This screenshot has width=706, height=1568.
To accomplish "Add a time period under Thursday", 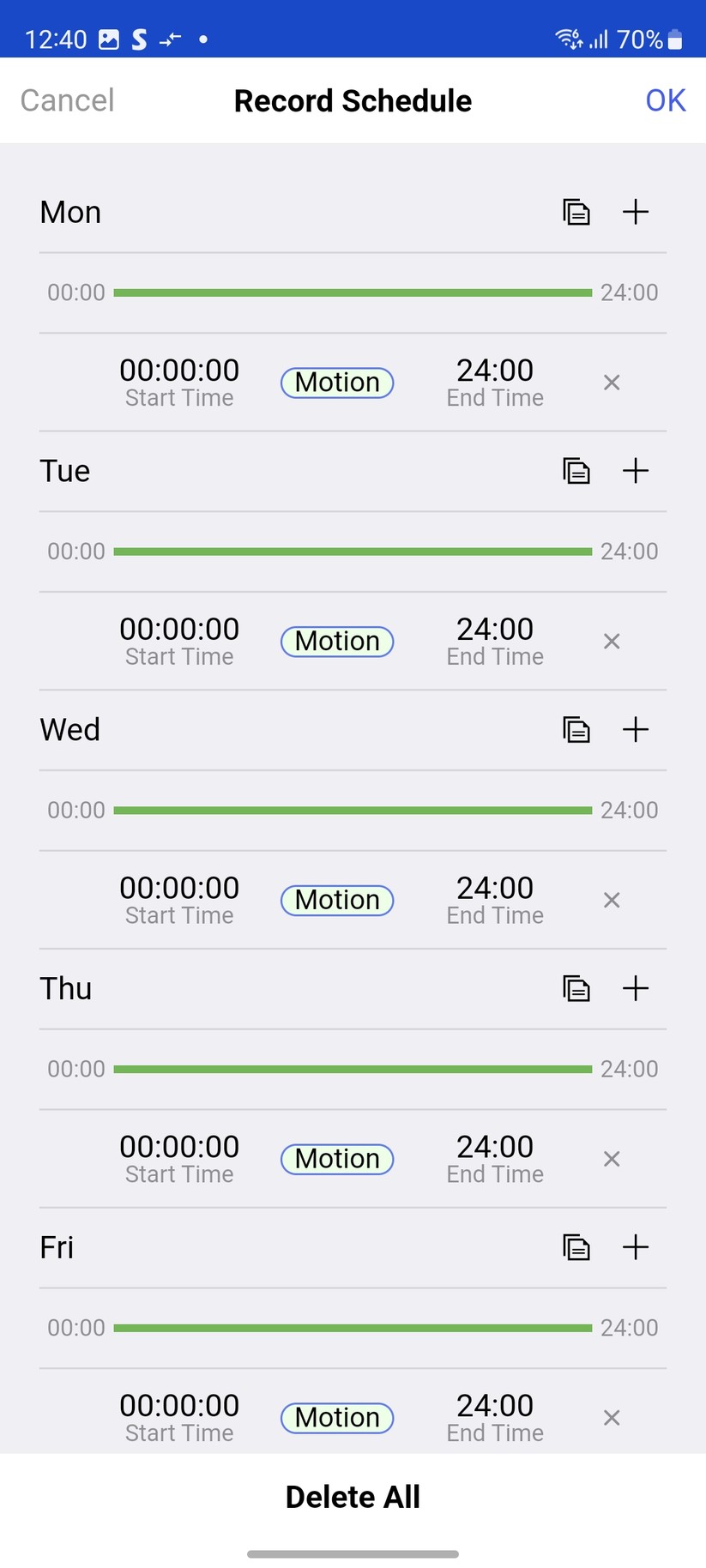I will (x=636, y=988).
